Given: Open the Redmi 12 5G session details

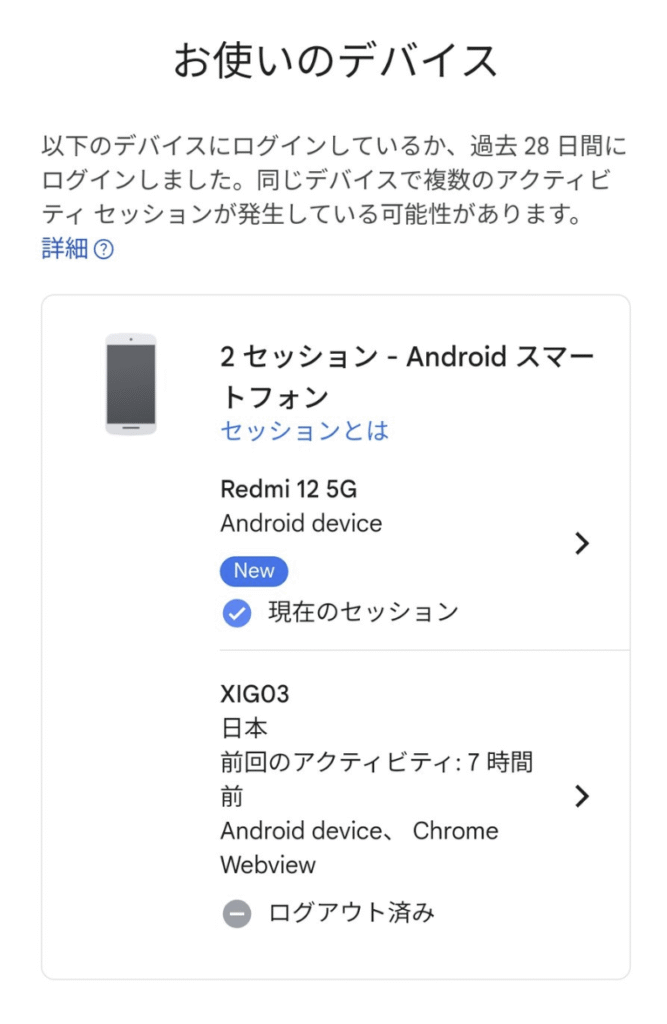Looking at the screenshot, I should click(x=581, y=543).
